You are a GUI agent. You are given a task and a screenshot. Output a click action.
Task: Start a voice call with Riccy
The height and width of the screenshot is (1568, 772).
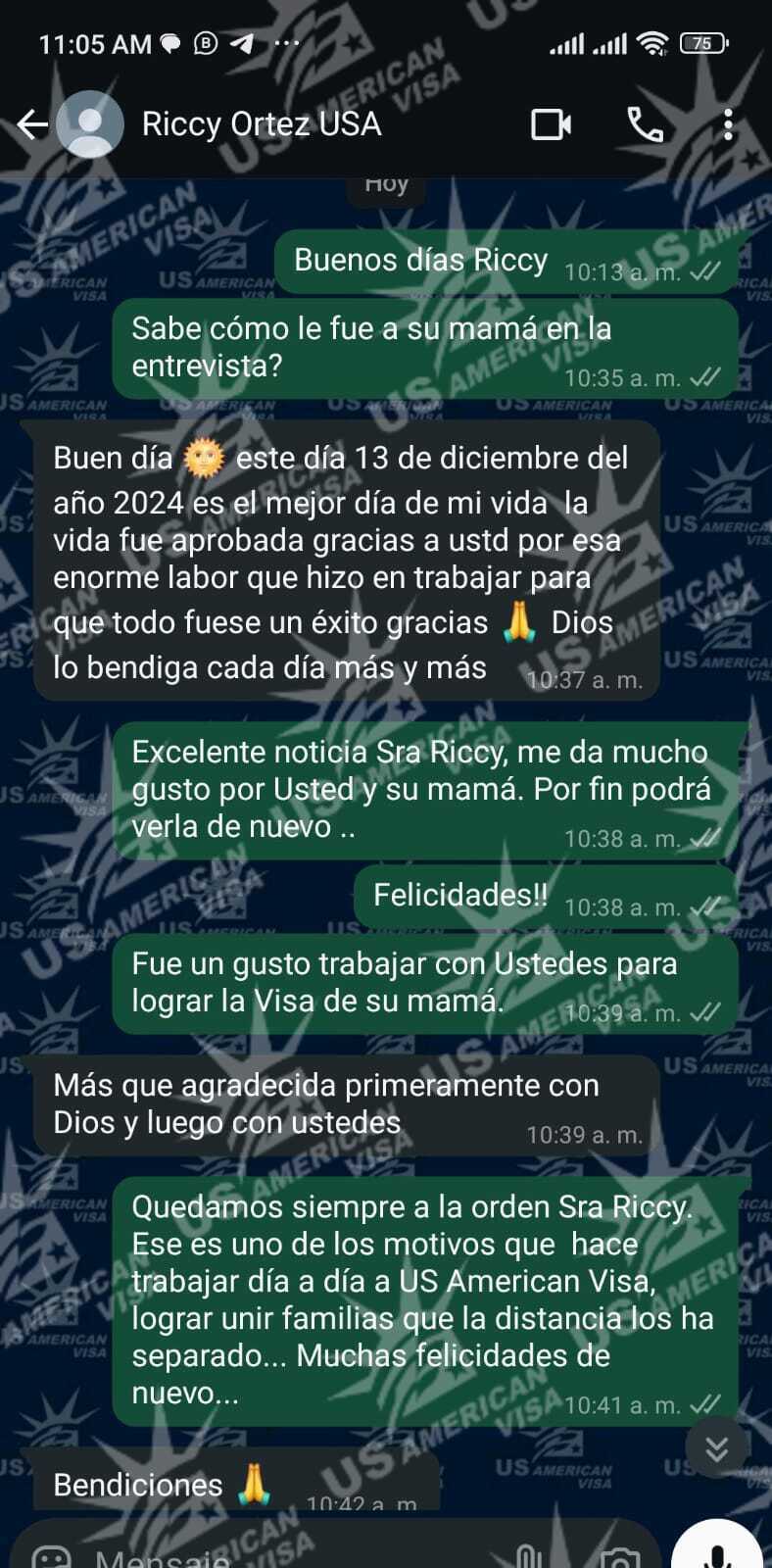pyautogui.click(x=645, y=124)
